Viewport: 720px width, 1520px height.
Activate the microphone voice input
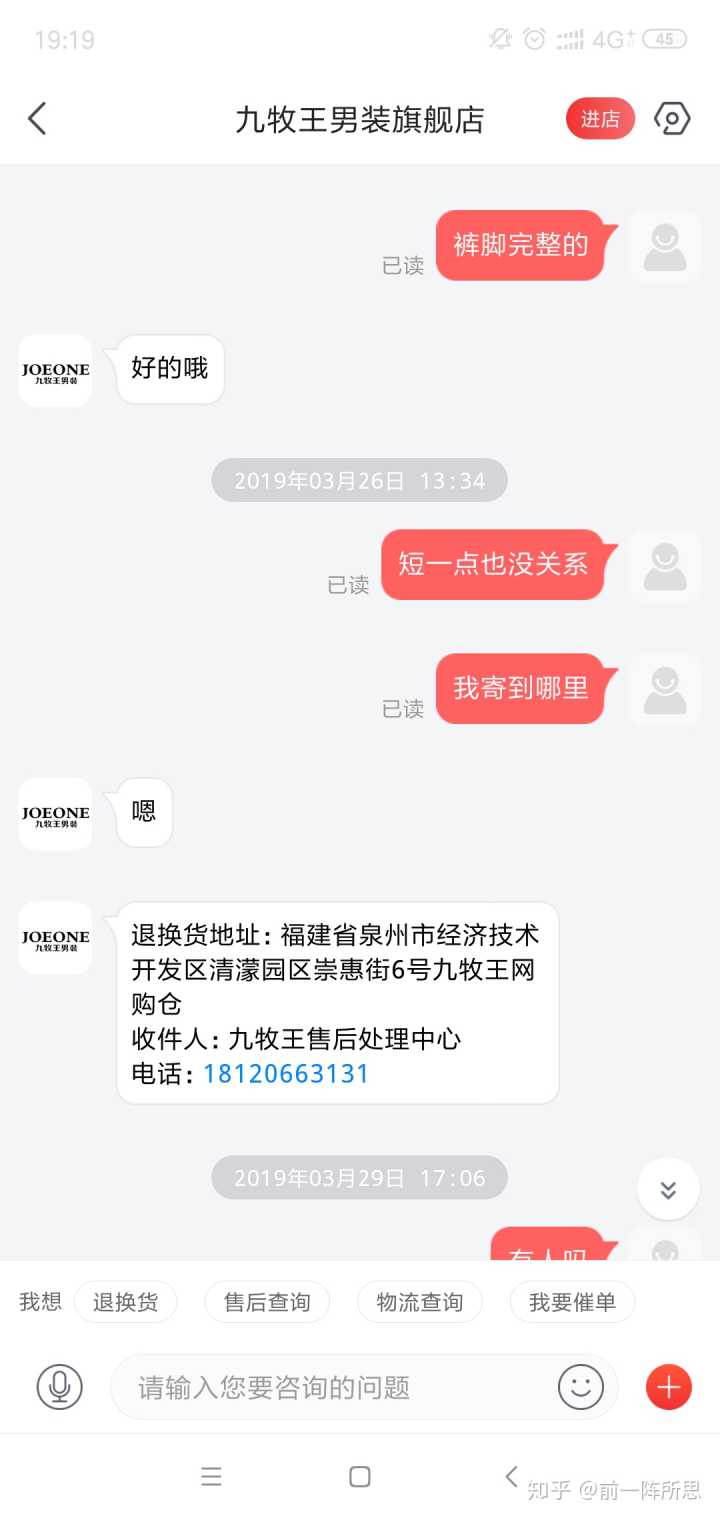coord(60,1387)
